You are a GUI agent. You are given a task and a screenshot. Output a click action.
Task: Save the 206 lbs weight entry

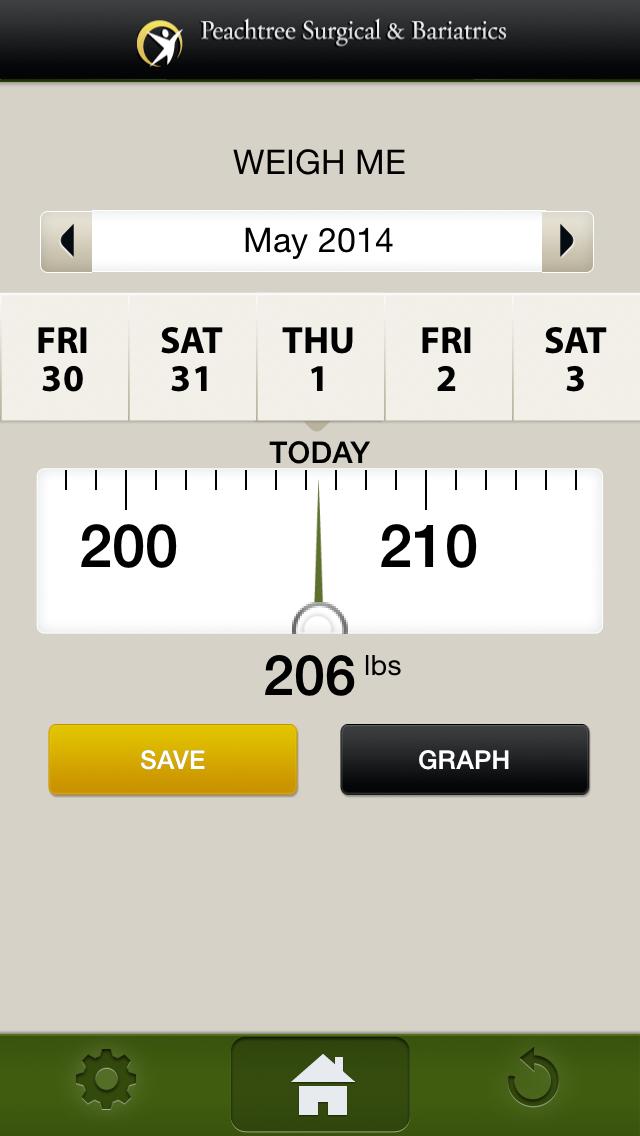click(173, 760)
